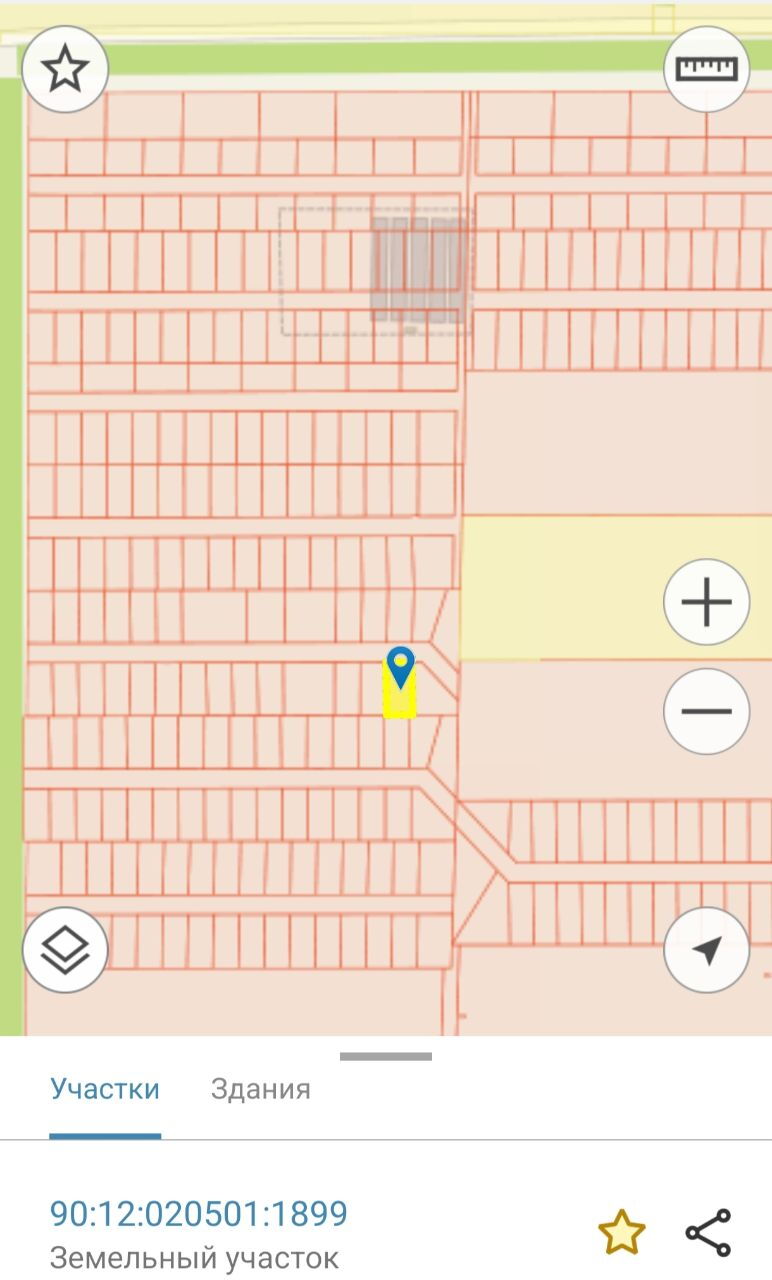The width and height of the screenshot is (772, 1280).
Task: Switch to the Здания tab
Action: [261, 1089]
